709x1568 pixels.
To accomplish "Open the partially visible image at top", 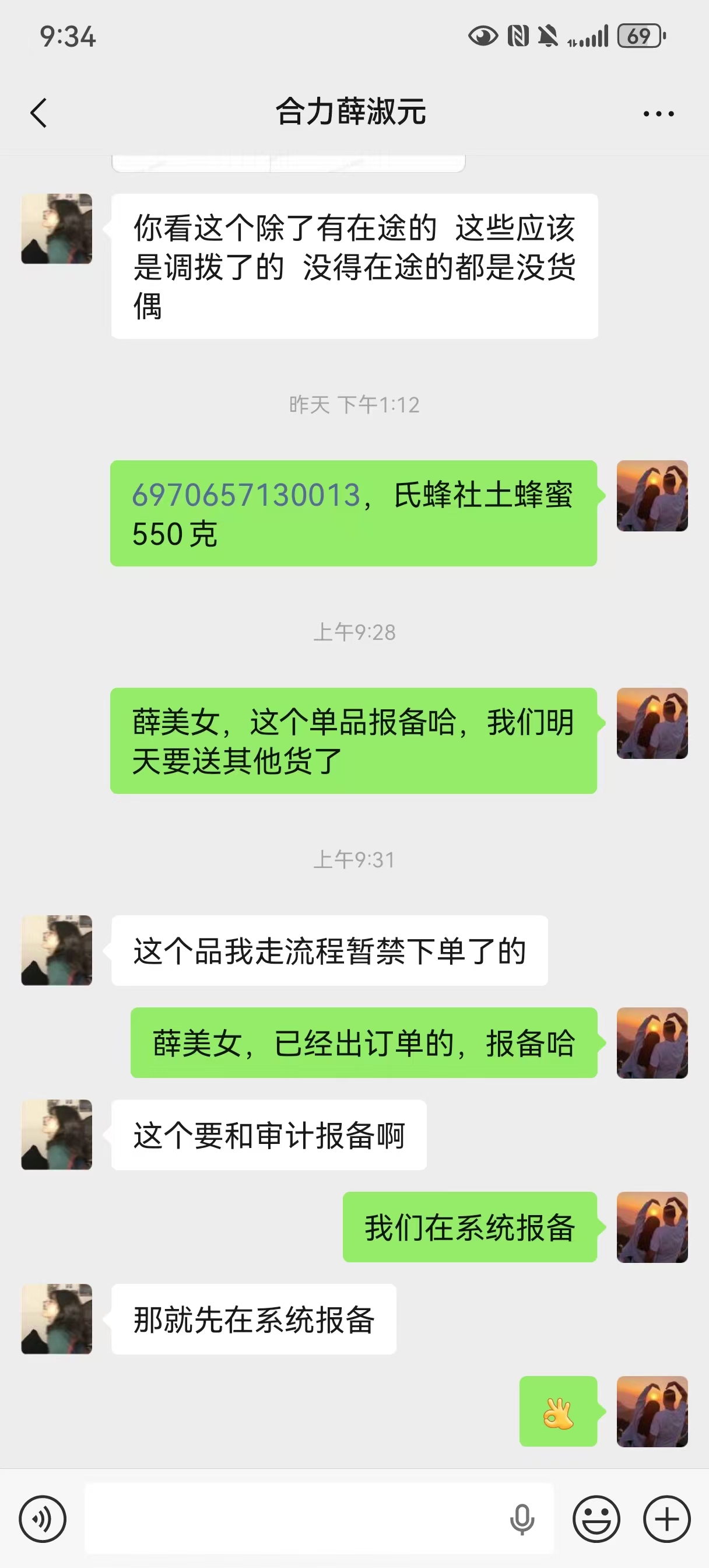I will click(x=289, y=163).
